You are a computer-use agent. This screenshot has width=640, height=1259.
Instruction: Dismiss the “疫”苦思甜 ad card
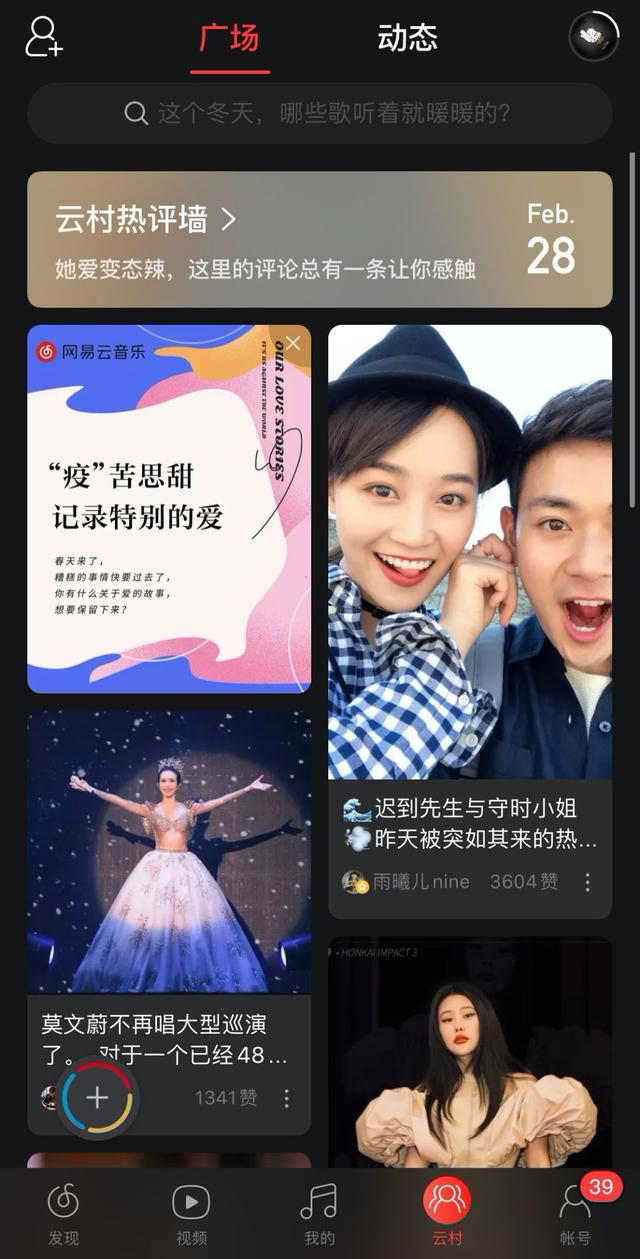(293, 344)
